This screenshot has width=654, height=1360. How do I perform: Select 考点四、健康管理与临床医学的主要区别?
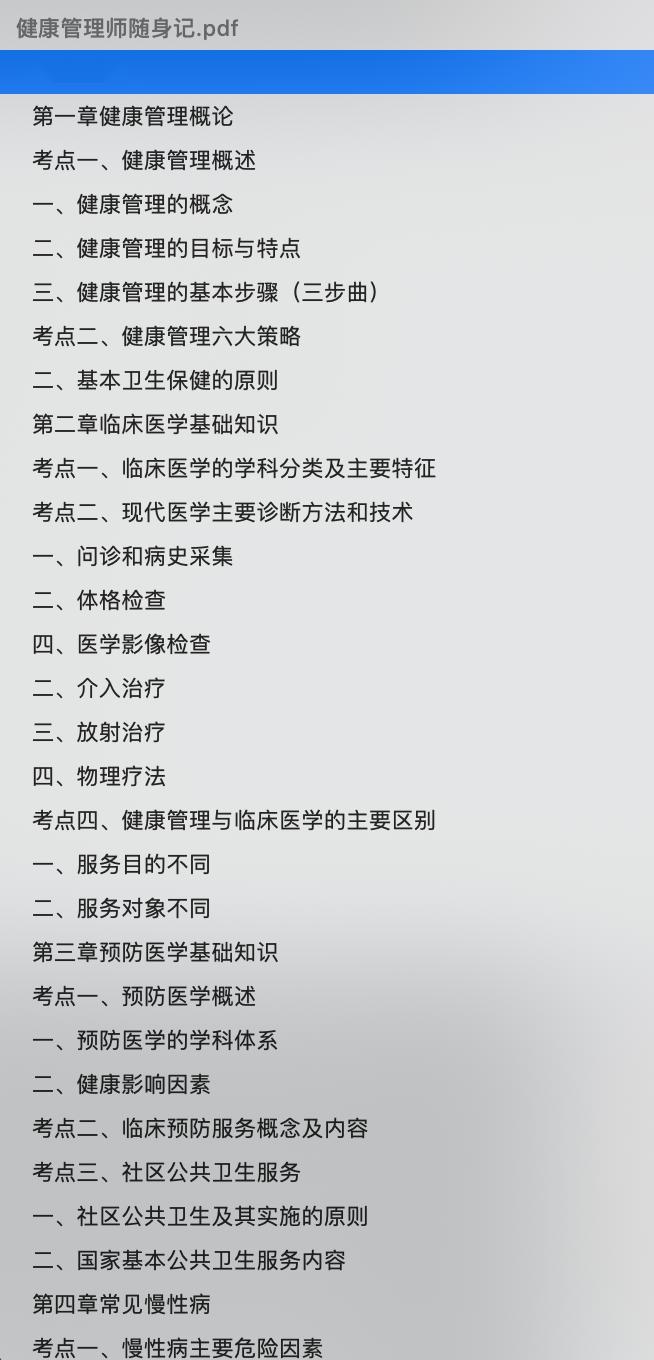pyautogui.click(x=234, y=820)
